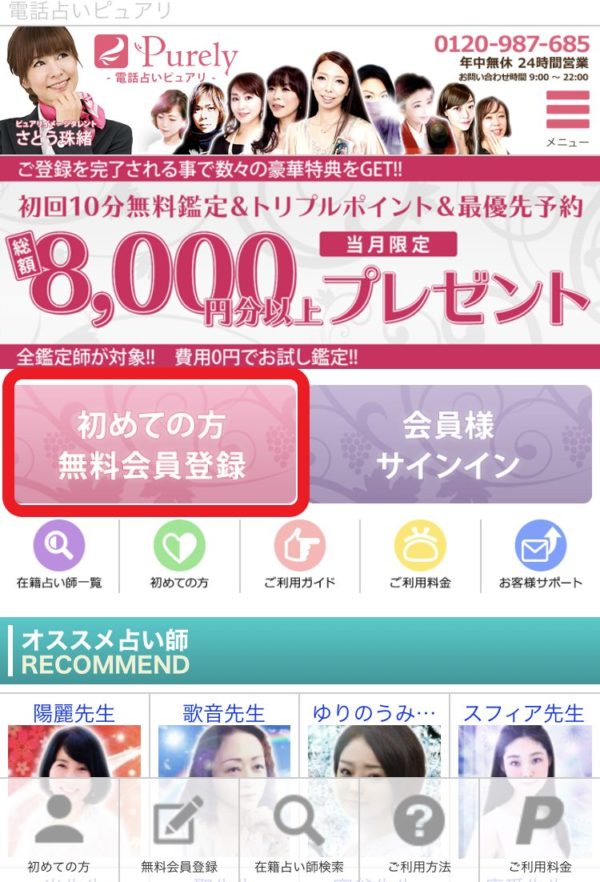View ご利用料金 purse shortcut

(x=420, y=555)
